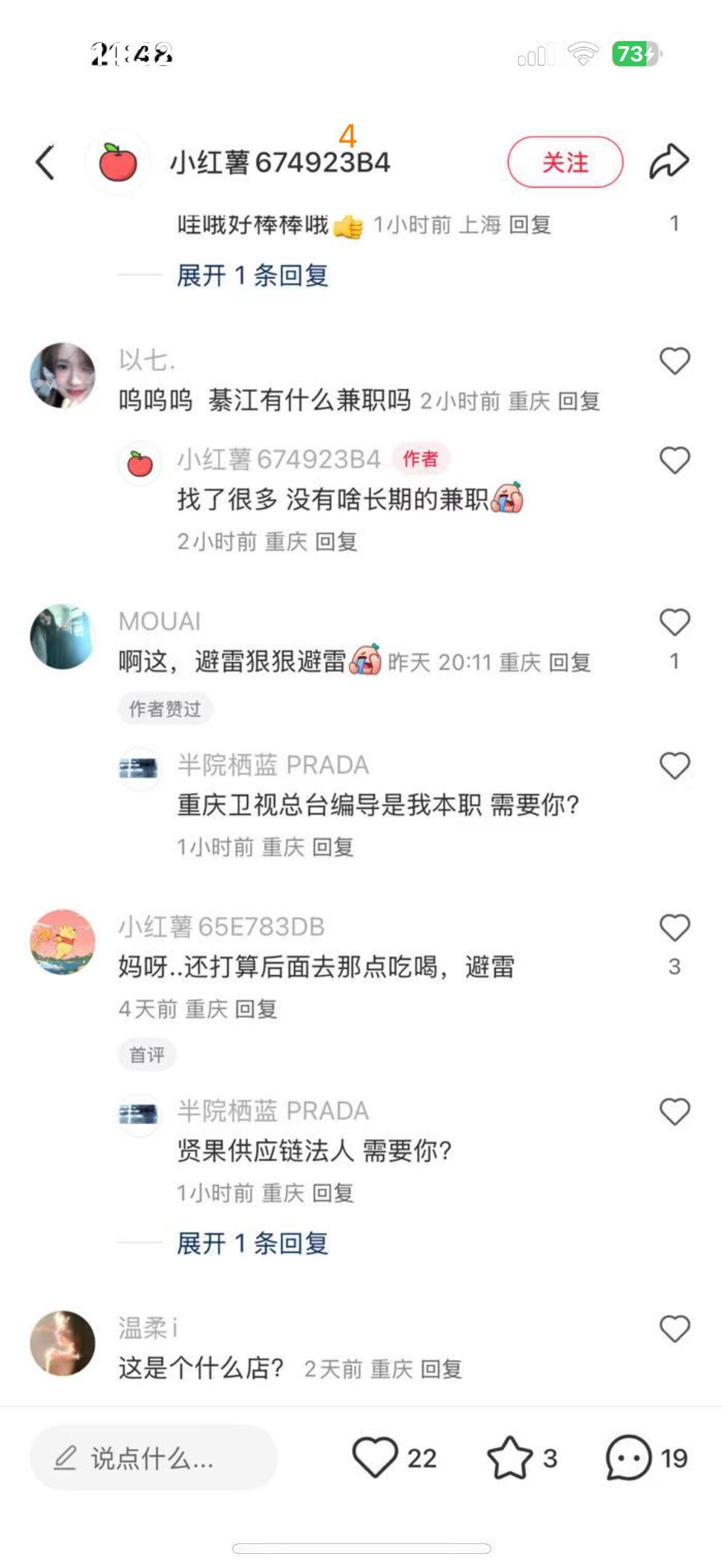The width and height of the screenshot is (723, 1568).
Task: Open the author's apple avatar in header
Action: pos(118,163)
